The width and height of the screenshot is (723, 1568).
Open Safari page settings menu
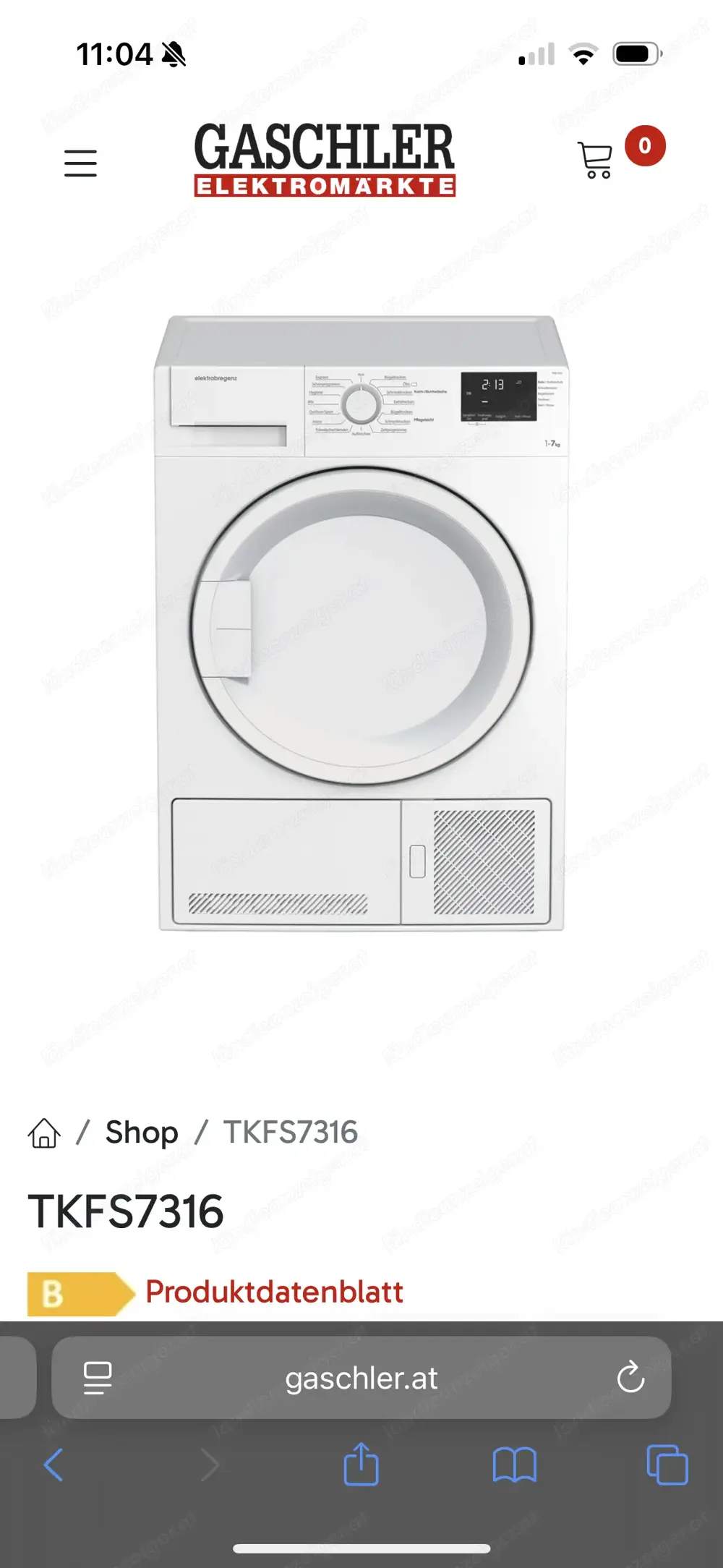[x=98, y=1378]
